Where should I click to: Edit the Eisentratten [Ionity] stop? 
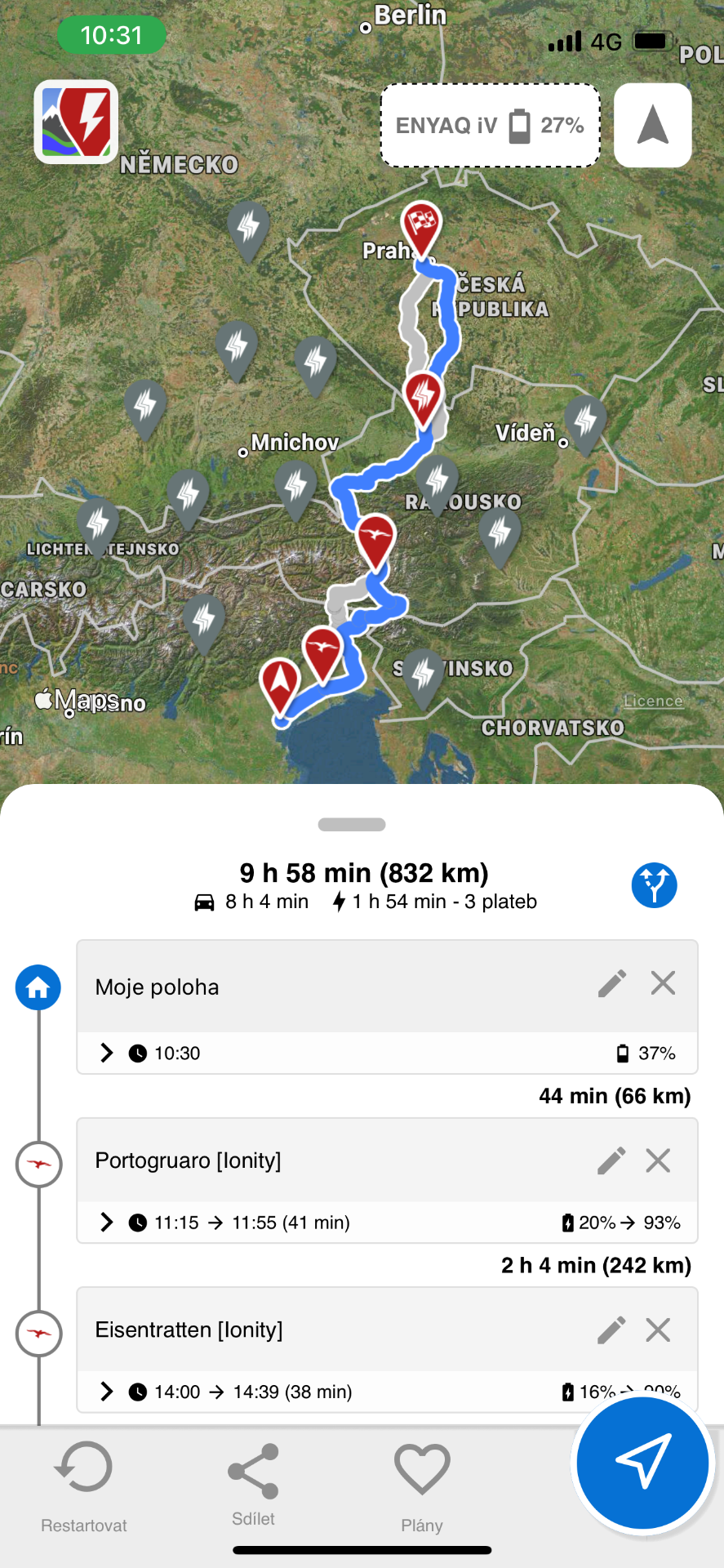(611, 1330)
